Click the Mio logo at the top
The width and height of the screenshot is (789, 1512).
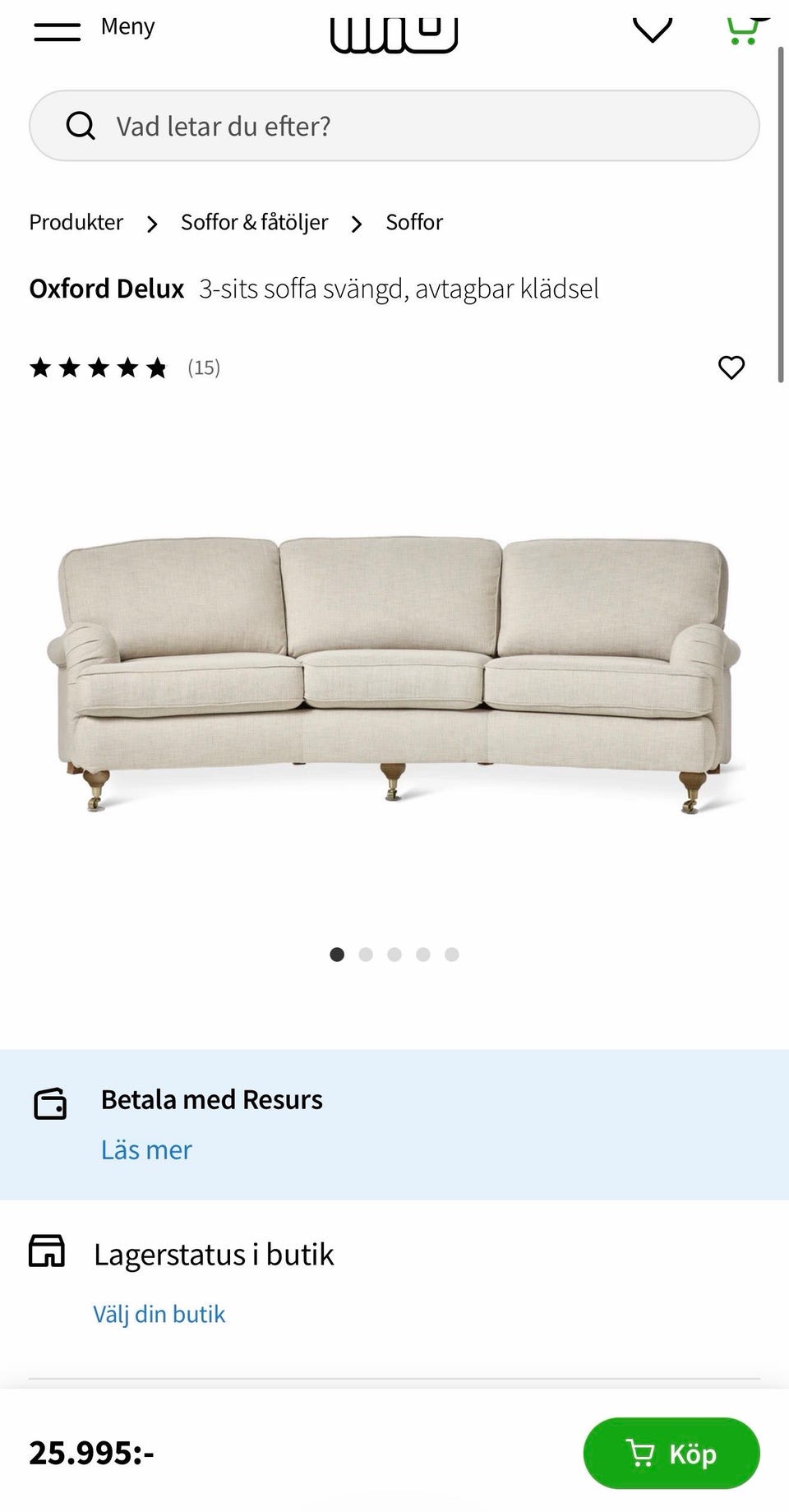tap(394, 31)
